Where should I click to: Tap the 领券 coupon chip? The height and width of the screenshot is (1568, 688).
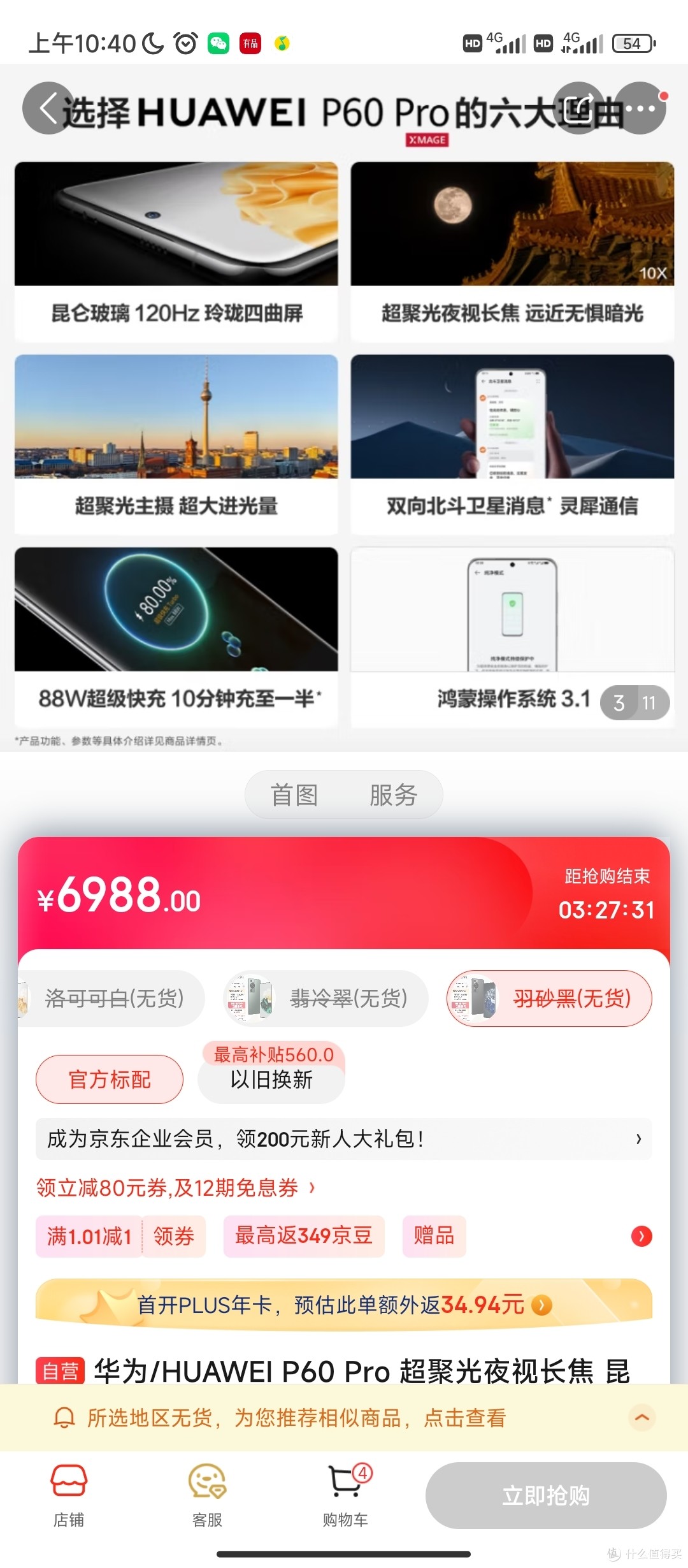(174, 1236)
